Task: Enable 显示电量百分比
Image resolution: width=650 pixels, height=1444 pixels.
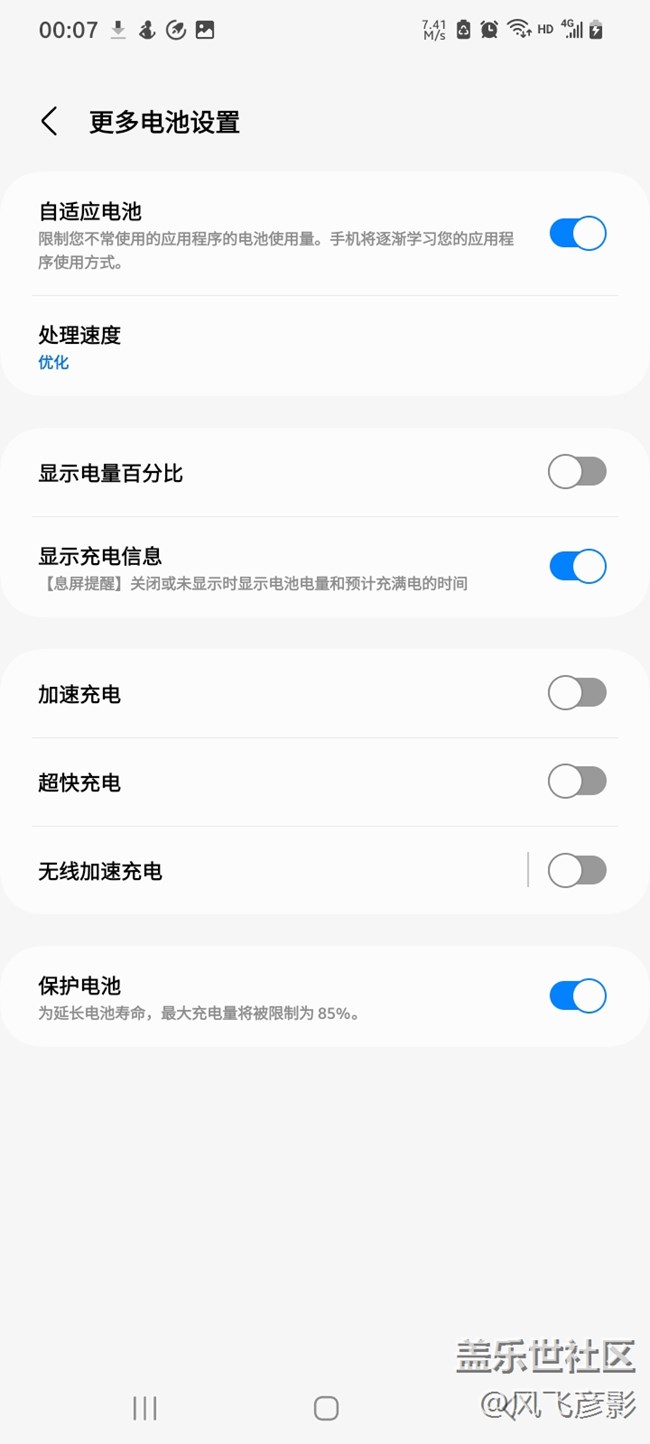Action: pyautogui.click(x=577, y=472)
